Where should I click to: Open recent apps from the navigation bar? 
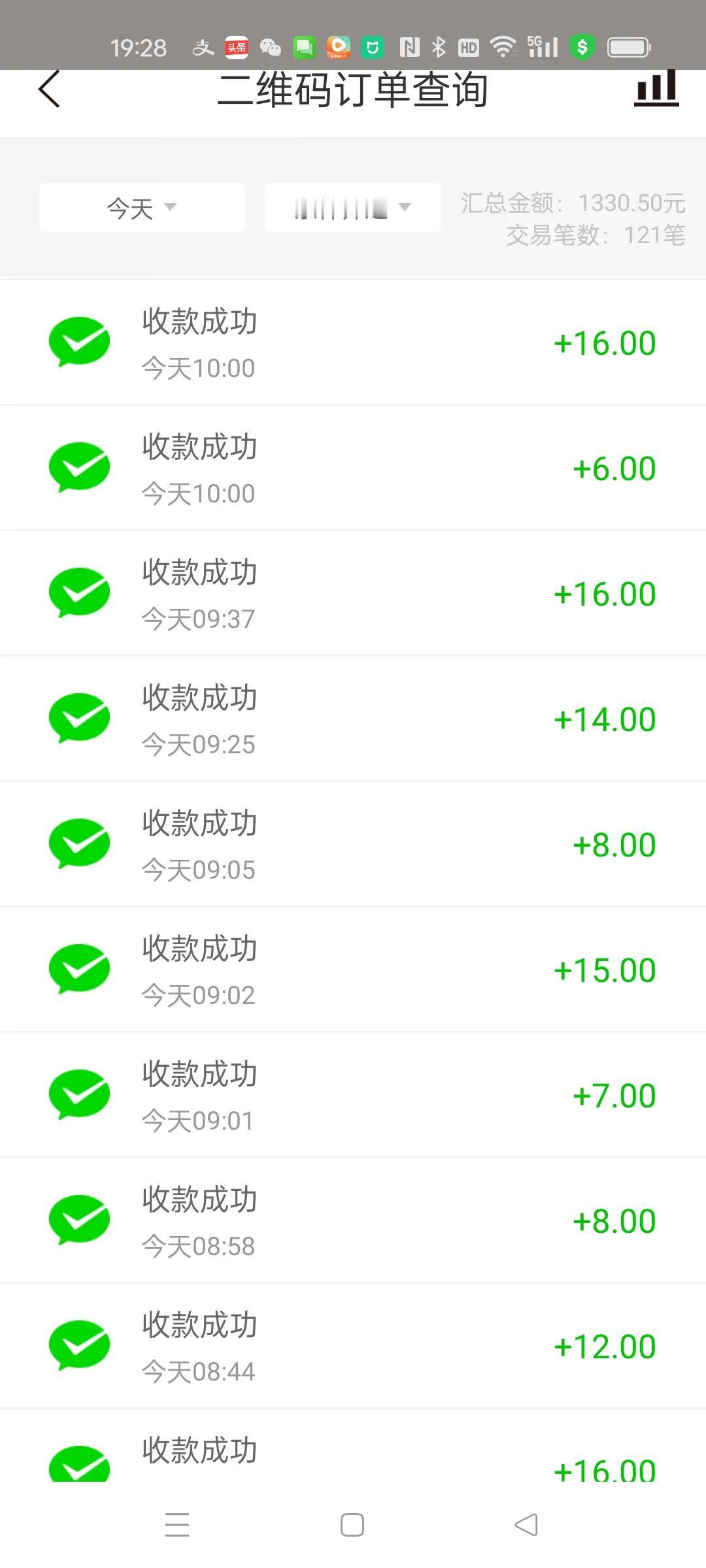tap(177, 1525)
